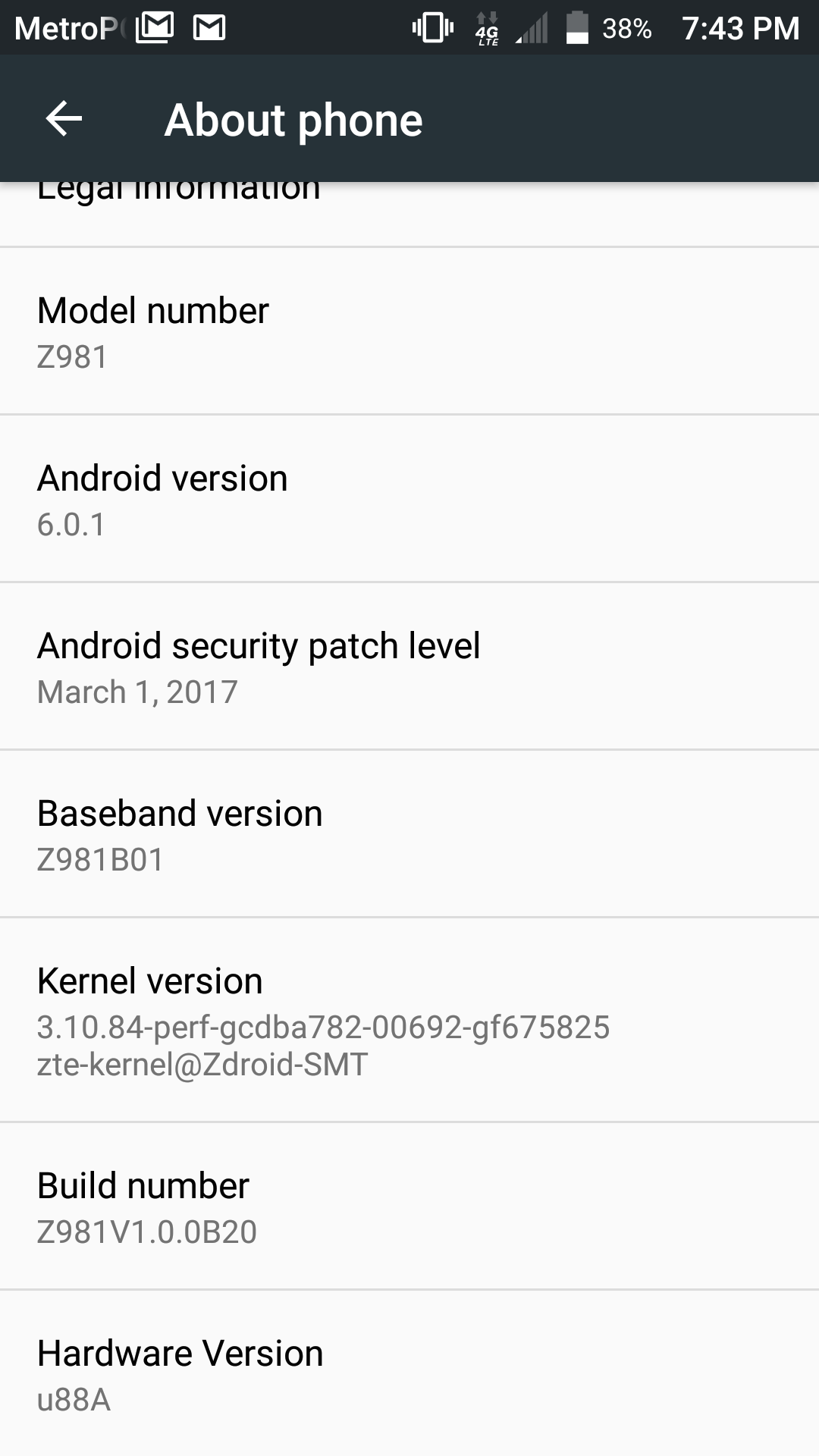Select Android security patch level

point(409,667)
